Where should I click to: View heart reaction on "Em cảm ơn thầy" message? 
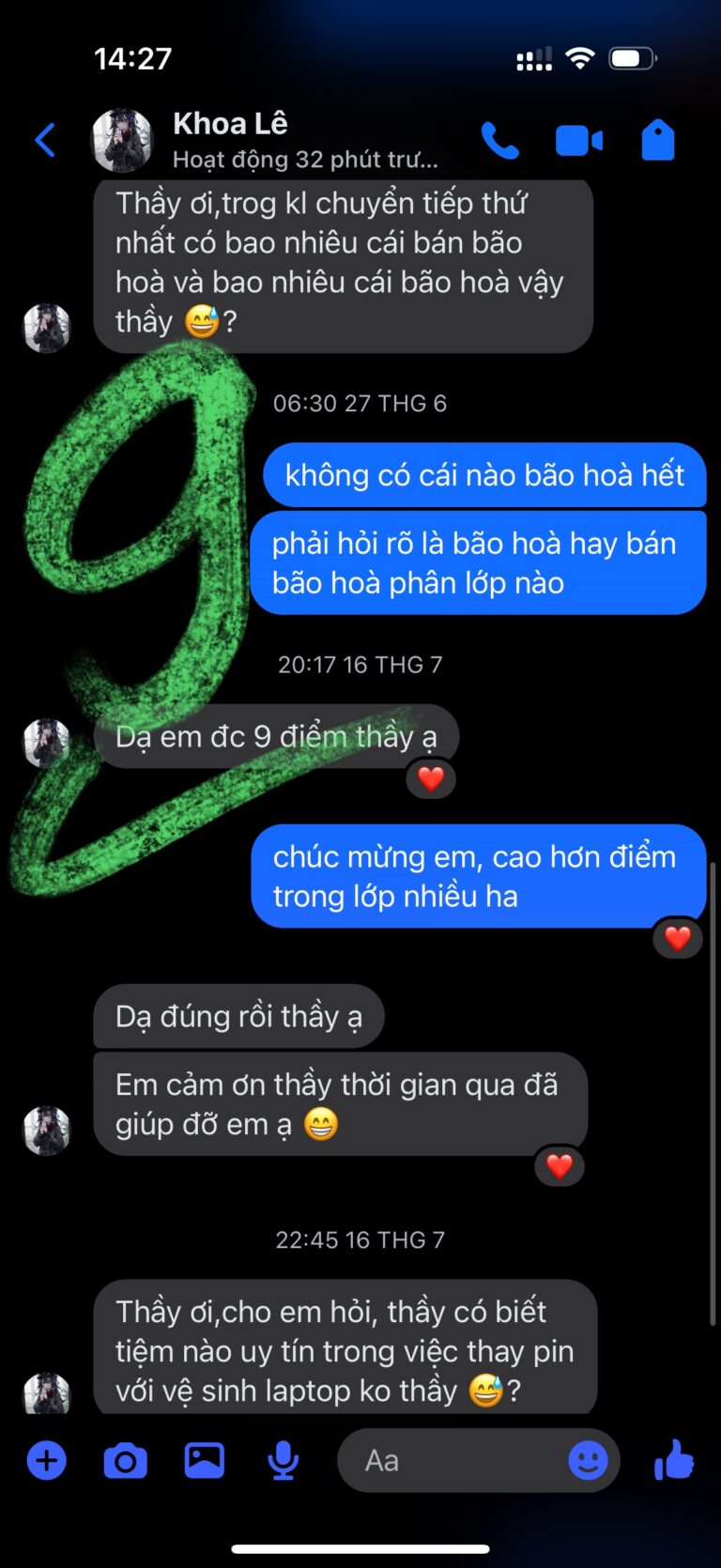click(x=560, y=1165)
